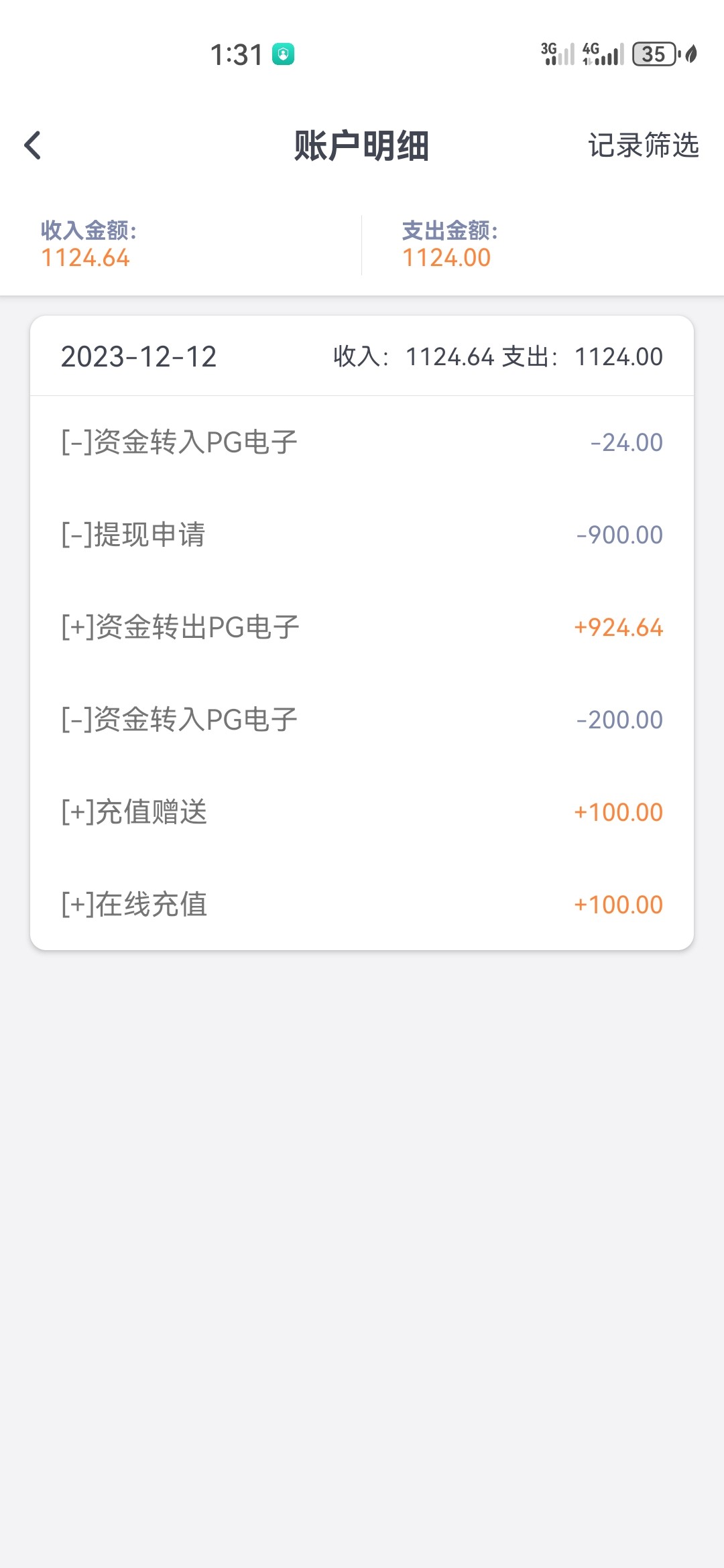Go back using the back arrow
Viewport: 724px width, 1568px height.
[33, 145]
